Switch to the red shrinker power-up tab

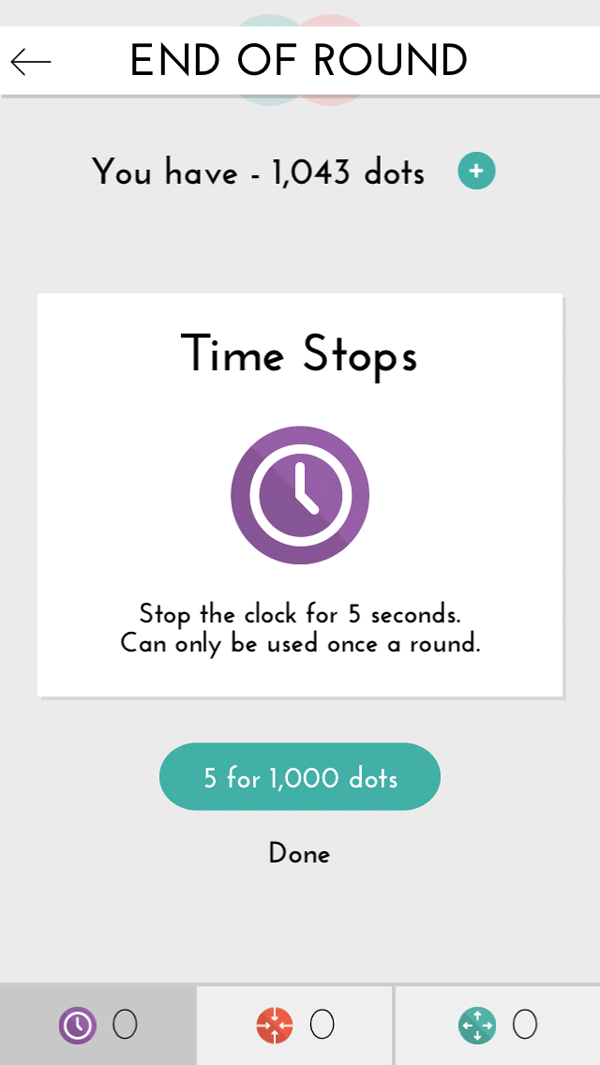295,1024
